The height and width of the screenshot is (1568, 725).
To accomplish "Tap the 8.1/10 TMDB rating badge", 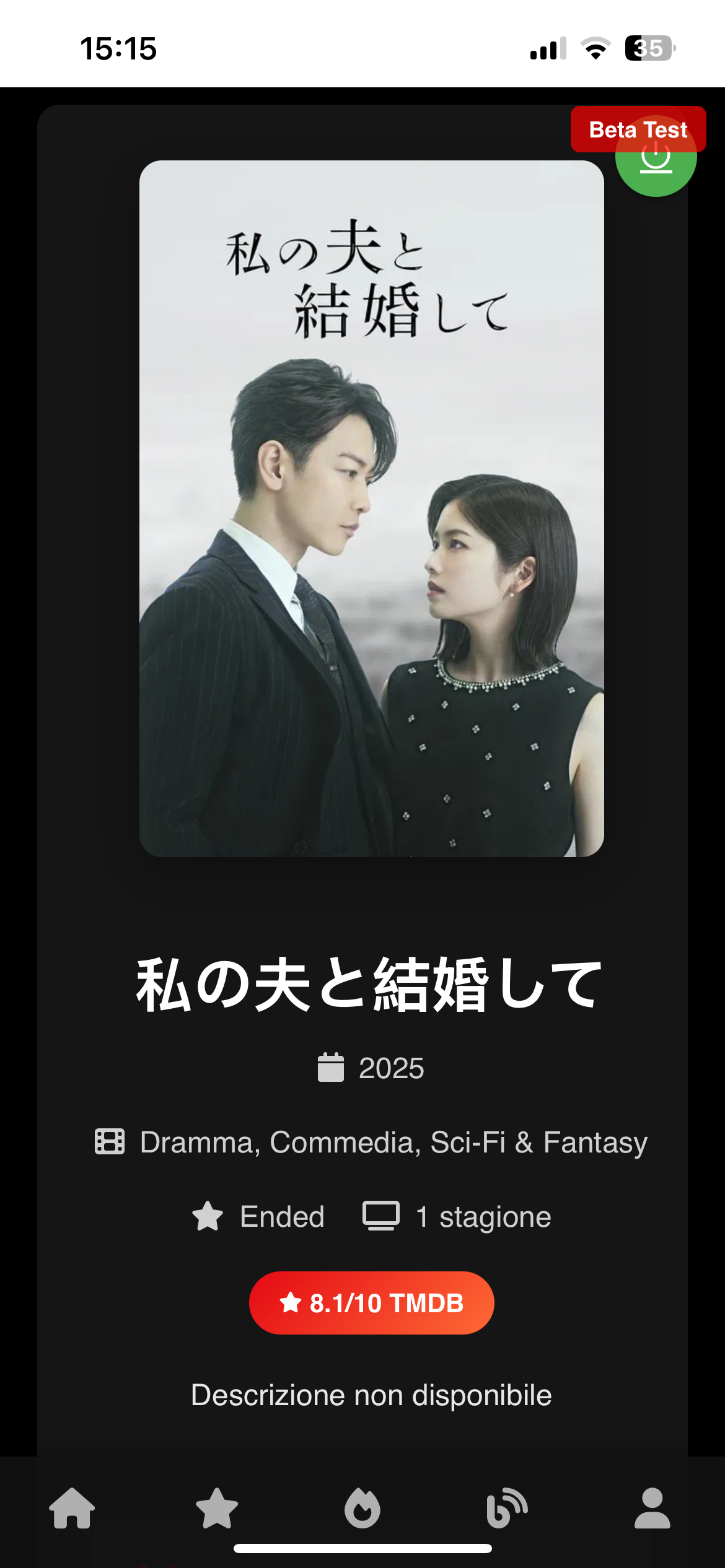I will [x=372, y=1303].
